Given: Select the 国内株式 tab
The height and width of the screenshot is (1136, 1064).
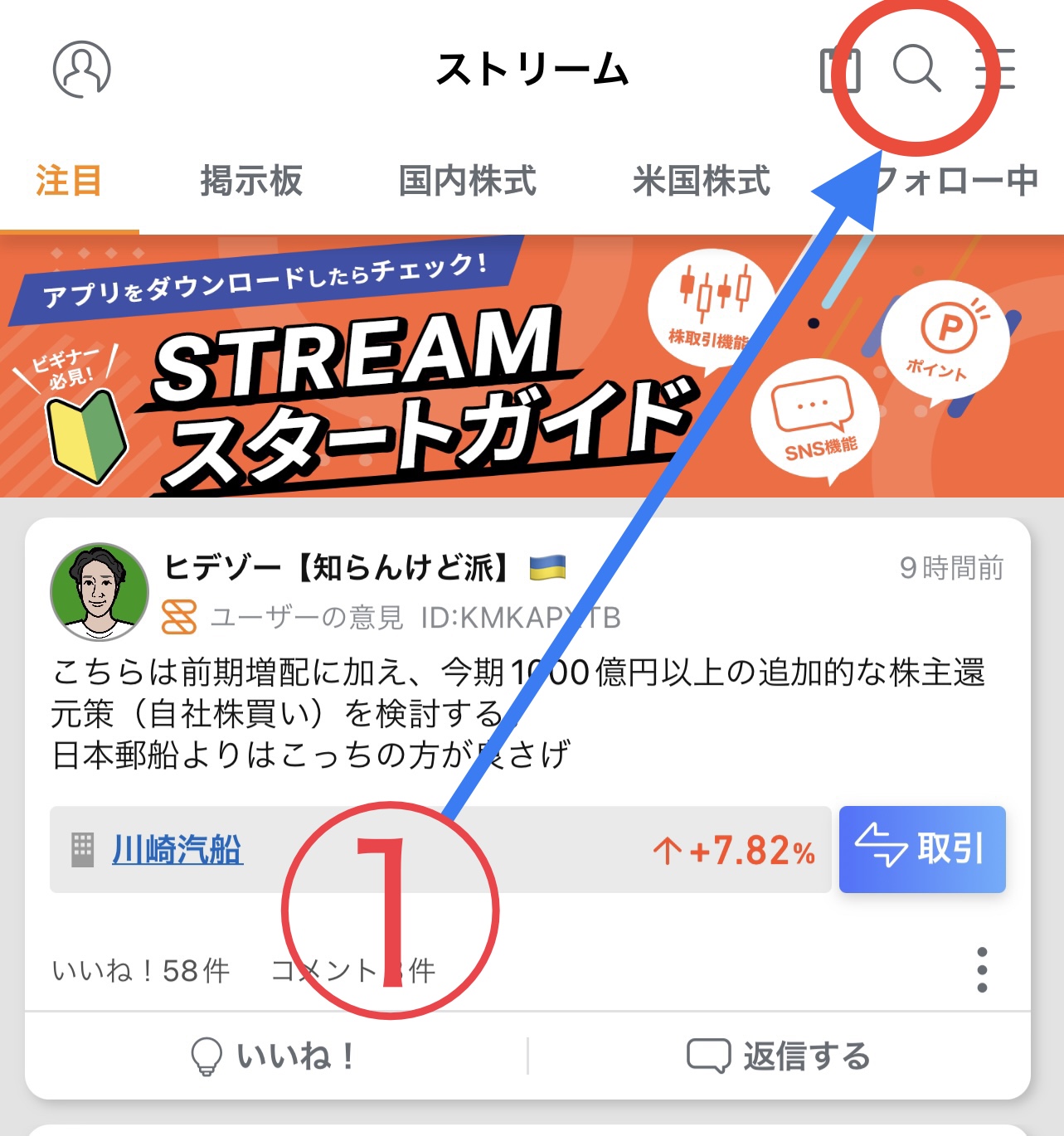Looking at the screenshot, I should [468, 181].
